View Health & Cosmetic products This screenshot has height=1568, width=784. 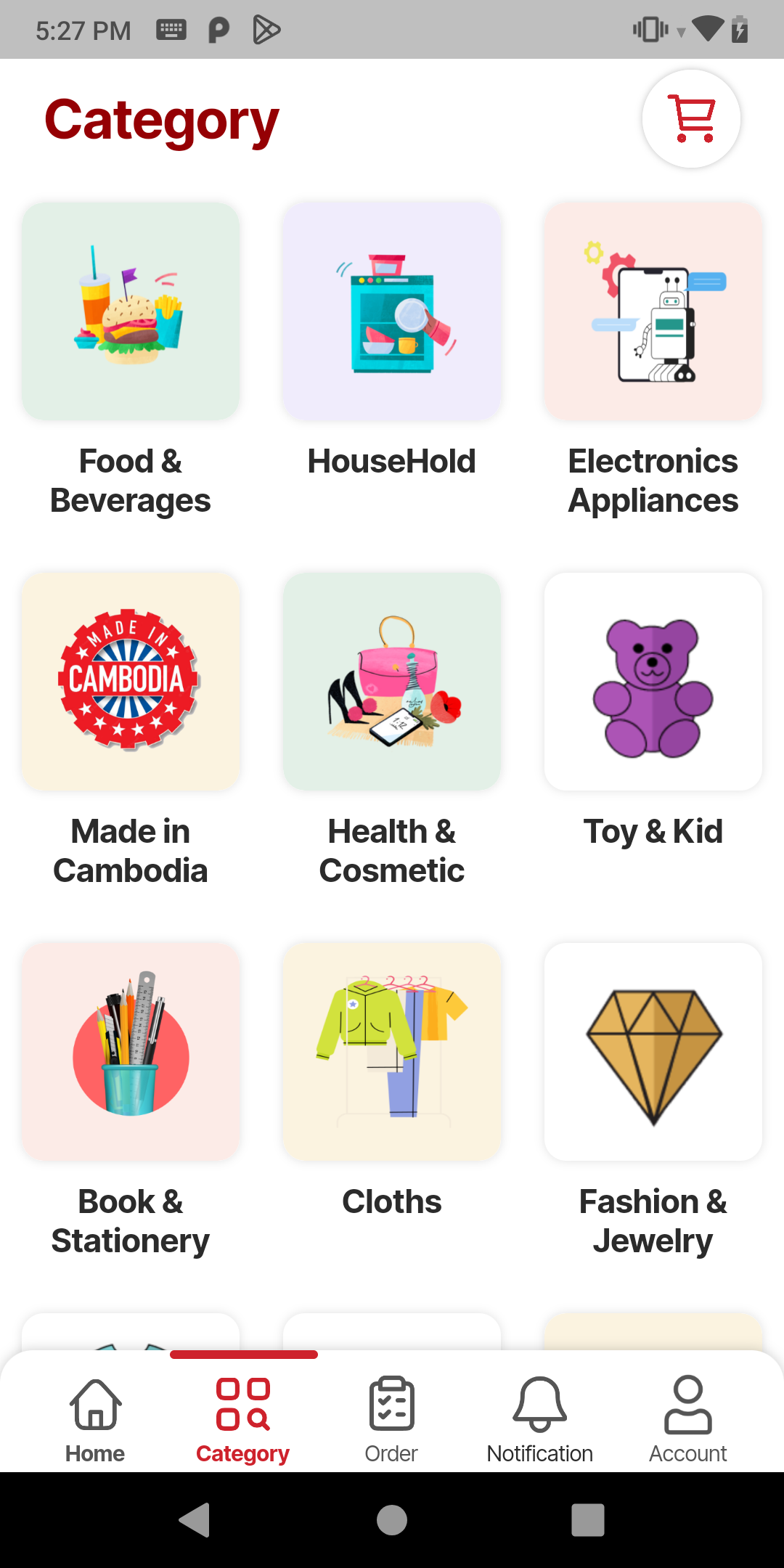(x=392, y=682)
